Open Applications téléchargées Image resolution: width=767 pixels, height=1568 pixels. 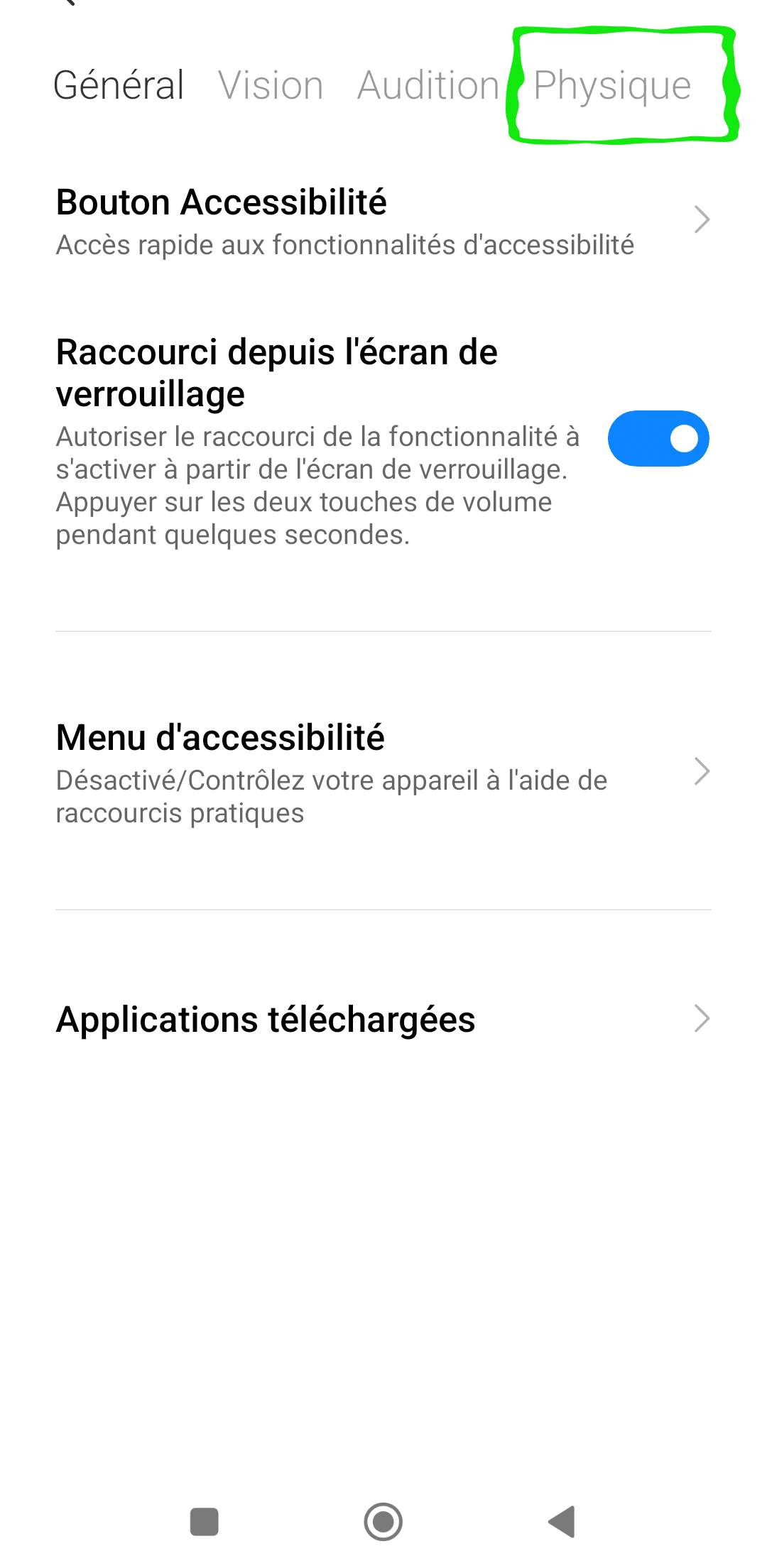click(x=383, y=1019)
